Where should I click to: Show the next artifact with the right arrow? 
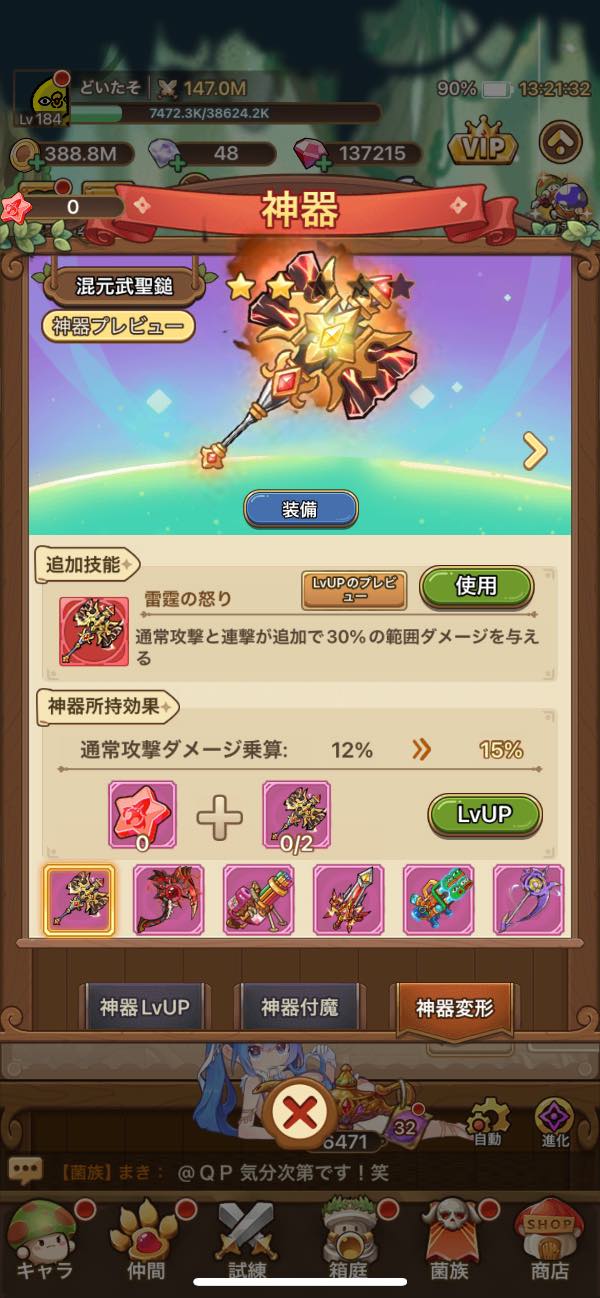point(536,451)
